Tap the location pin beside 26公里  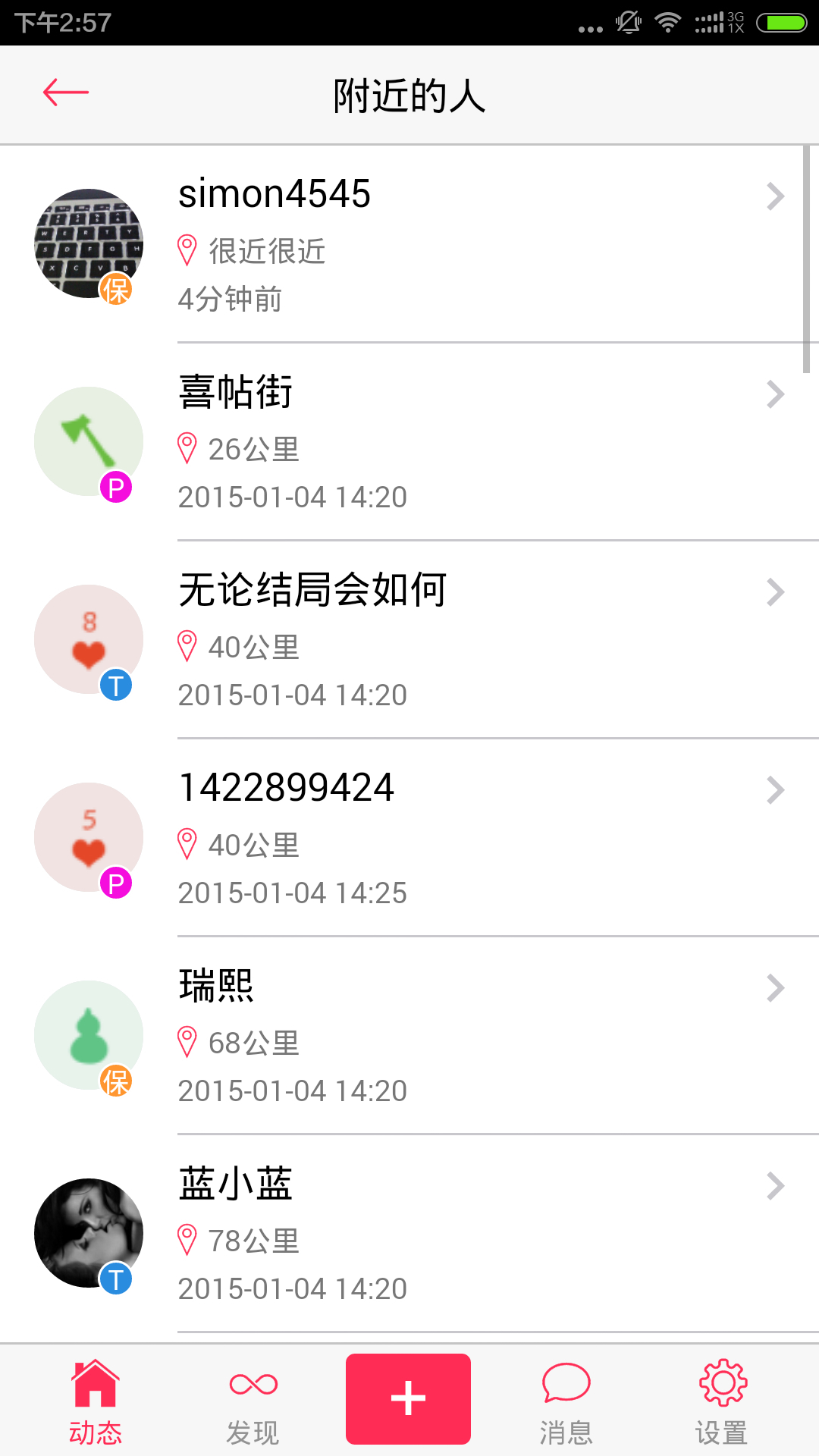(x=186, y=449)
